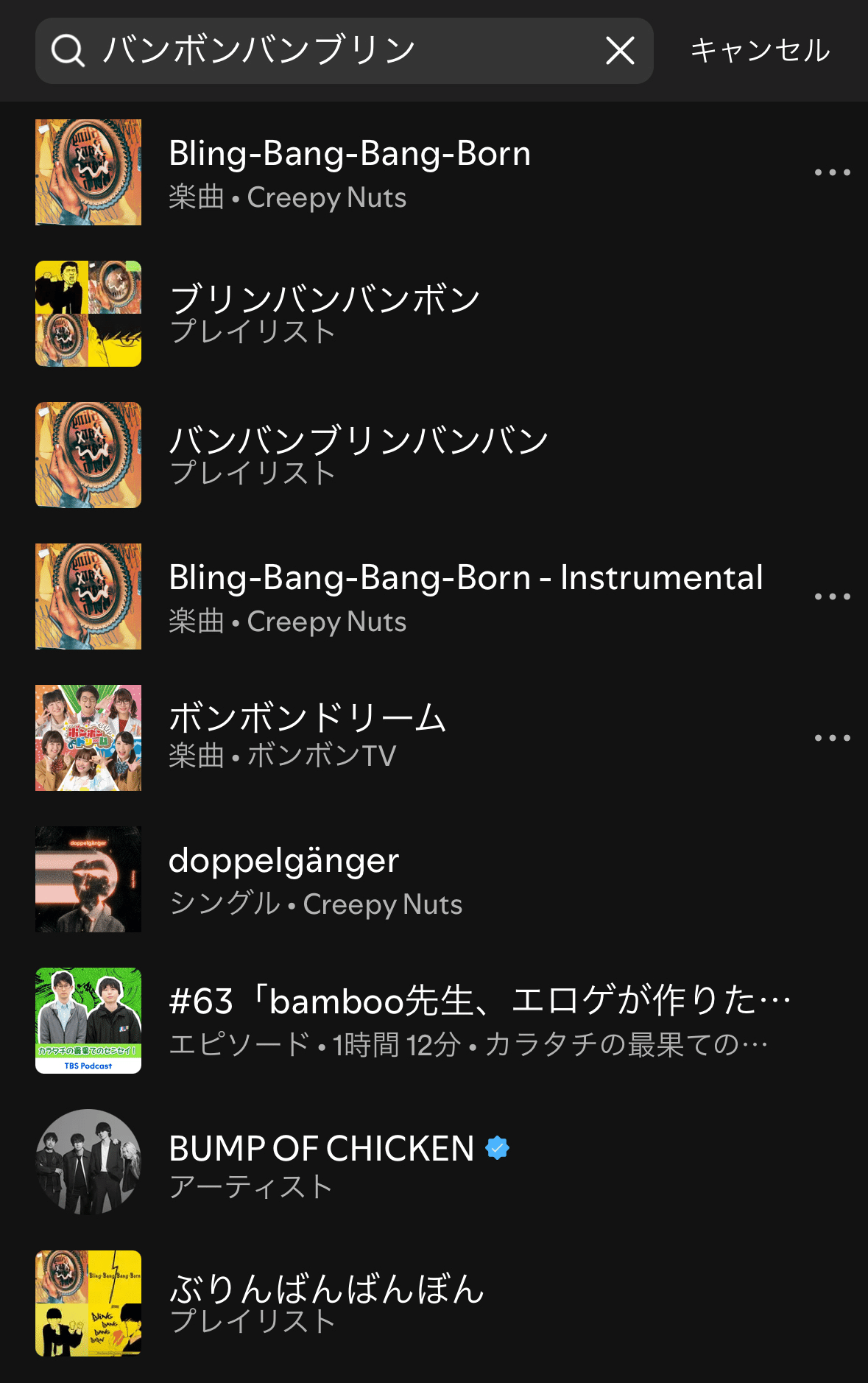Clear the search text with the X icon
The height and width of the screenshot is (1383, 868).
[620, 51]
